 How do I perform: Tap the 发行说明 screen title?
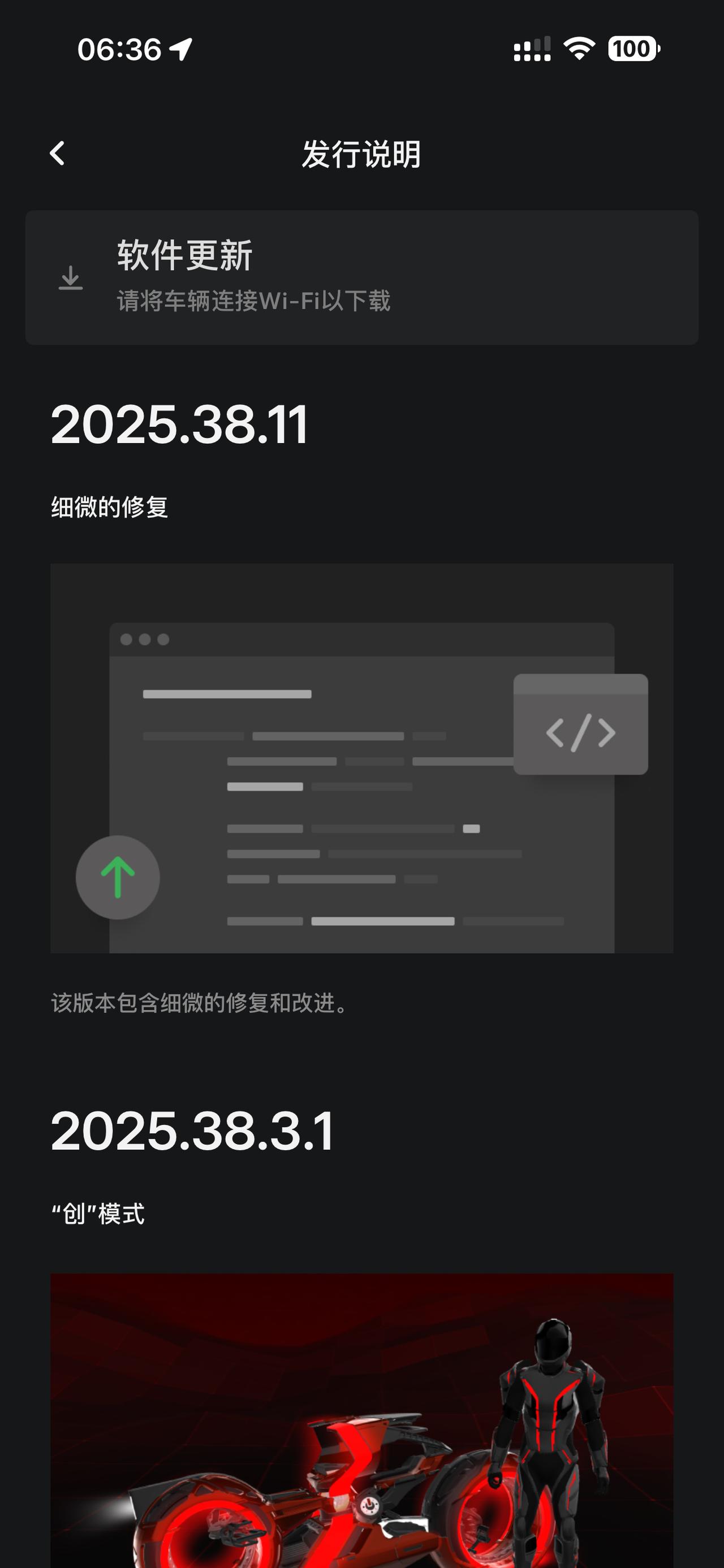point(361,154)
